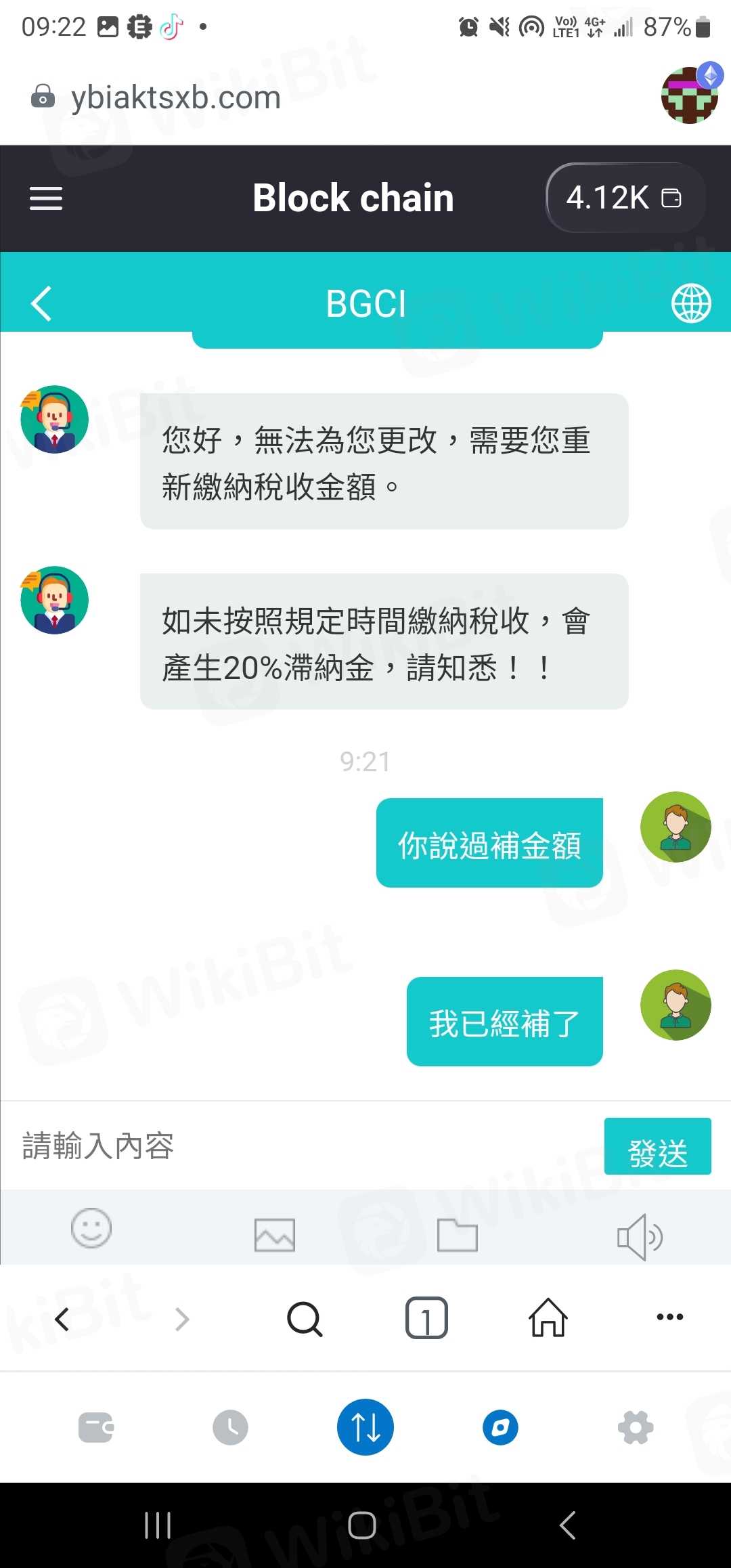Attach a file via folder icon
The image size is (731, 1568).
click(x=458, y=1235)
